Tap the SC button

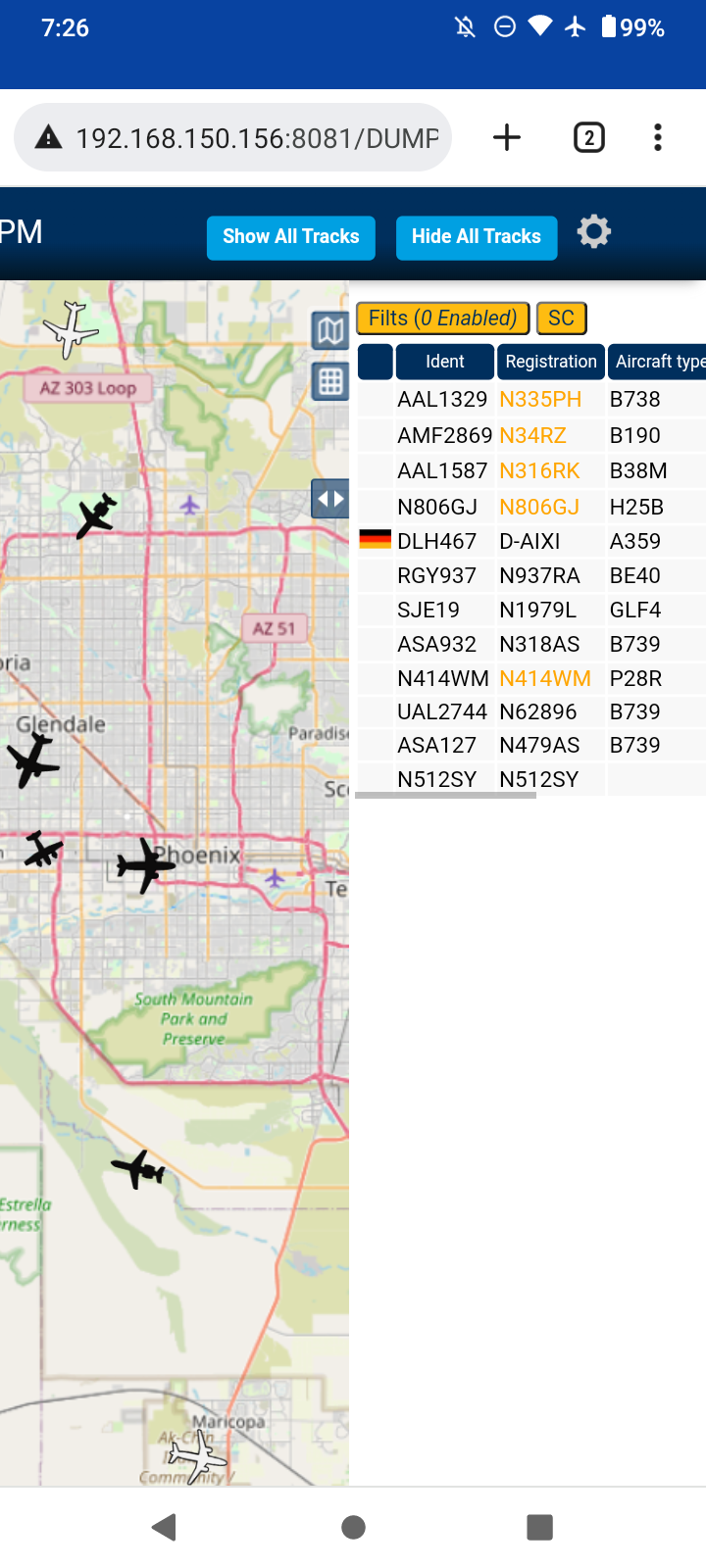(x=562, y=318)
